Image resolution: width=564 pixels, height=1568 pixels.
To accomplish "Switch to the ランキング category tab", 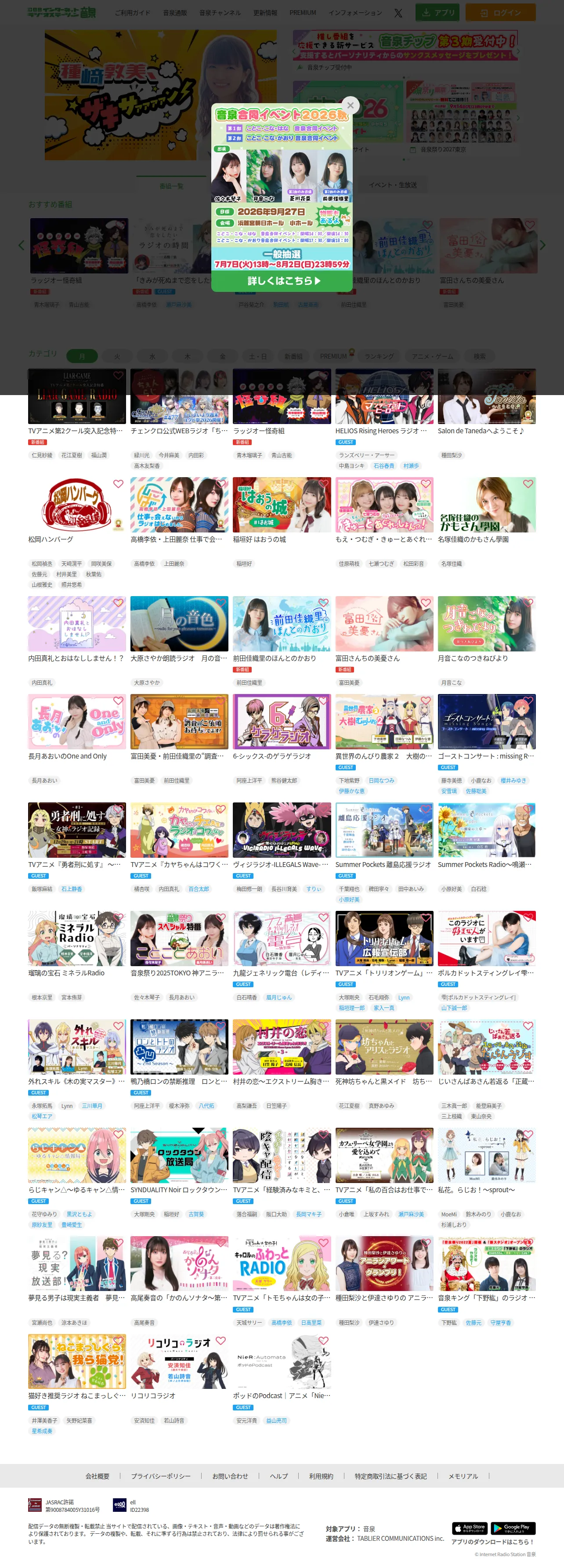I will pyautogui.click(x=380, y=356).
